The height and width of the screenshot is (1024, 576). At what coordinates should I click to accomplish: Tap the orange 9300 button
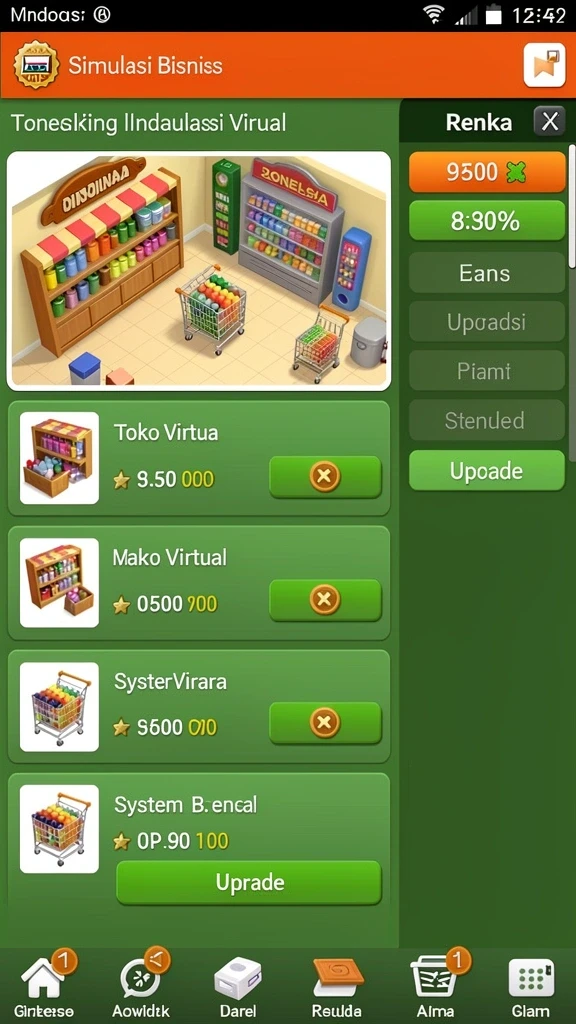click(x=487, y=172)
